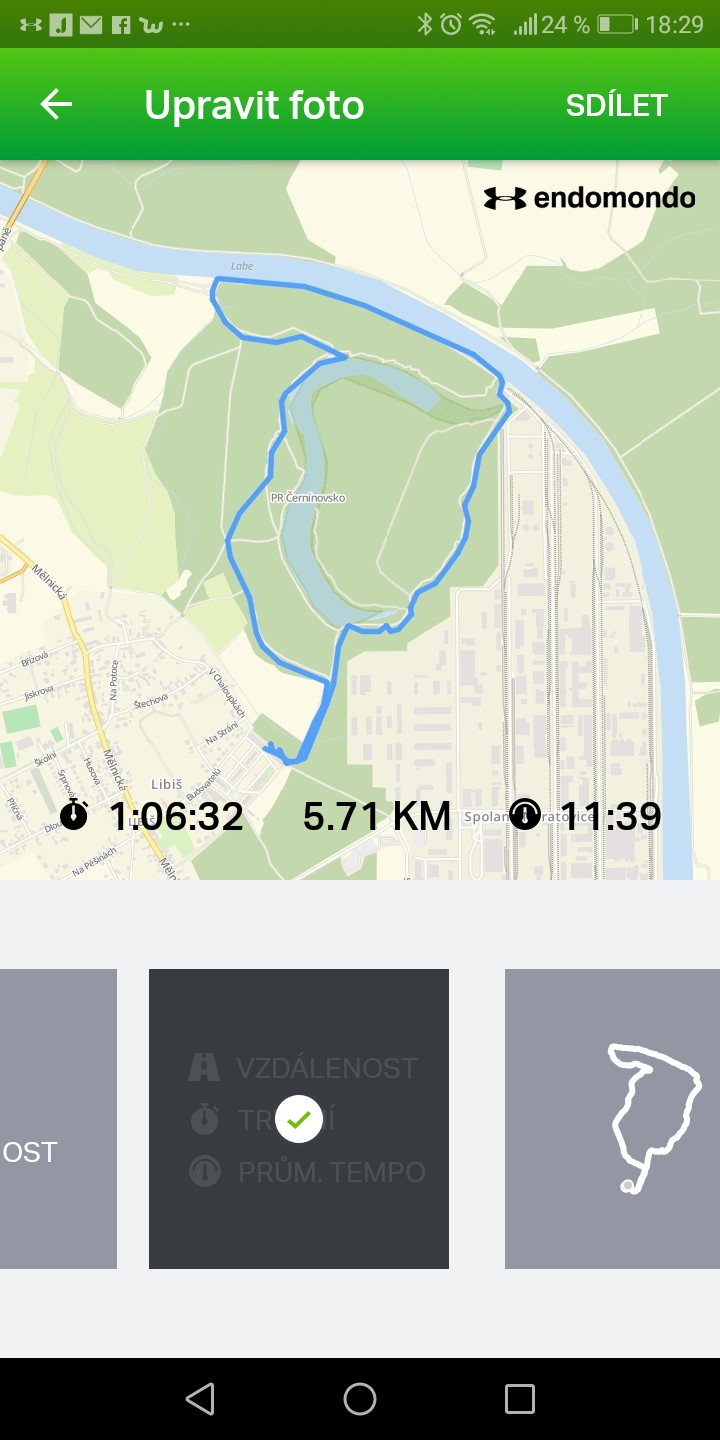The image size is (720, 1440).
Task: Select the route outline overlay tile
Action: coord(612,1118)
